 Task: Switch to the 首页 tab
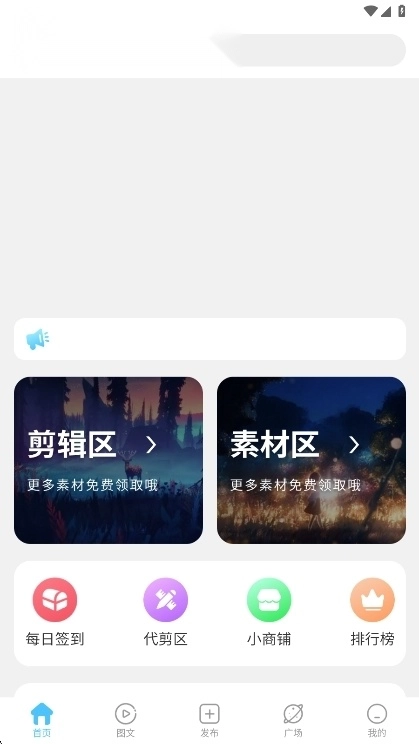click(42, 720)
